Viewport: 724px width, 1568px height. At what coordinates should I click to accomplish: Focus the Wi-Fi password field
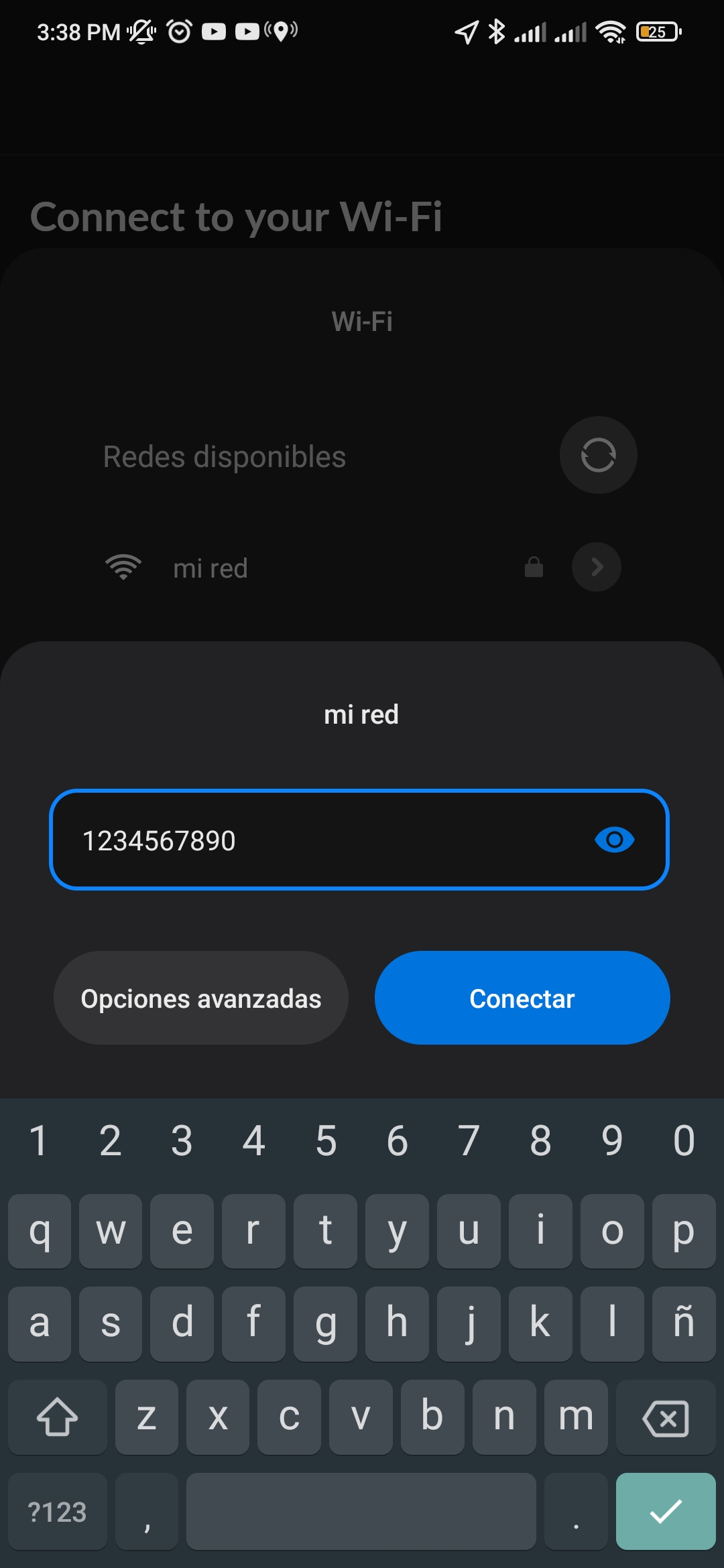click(x=322, y=840)
